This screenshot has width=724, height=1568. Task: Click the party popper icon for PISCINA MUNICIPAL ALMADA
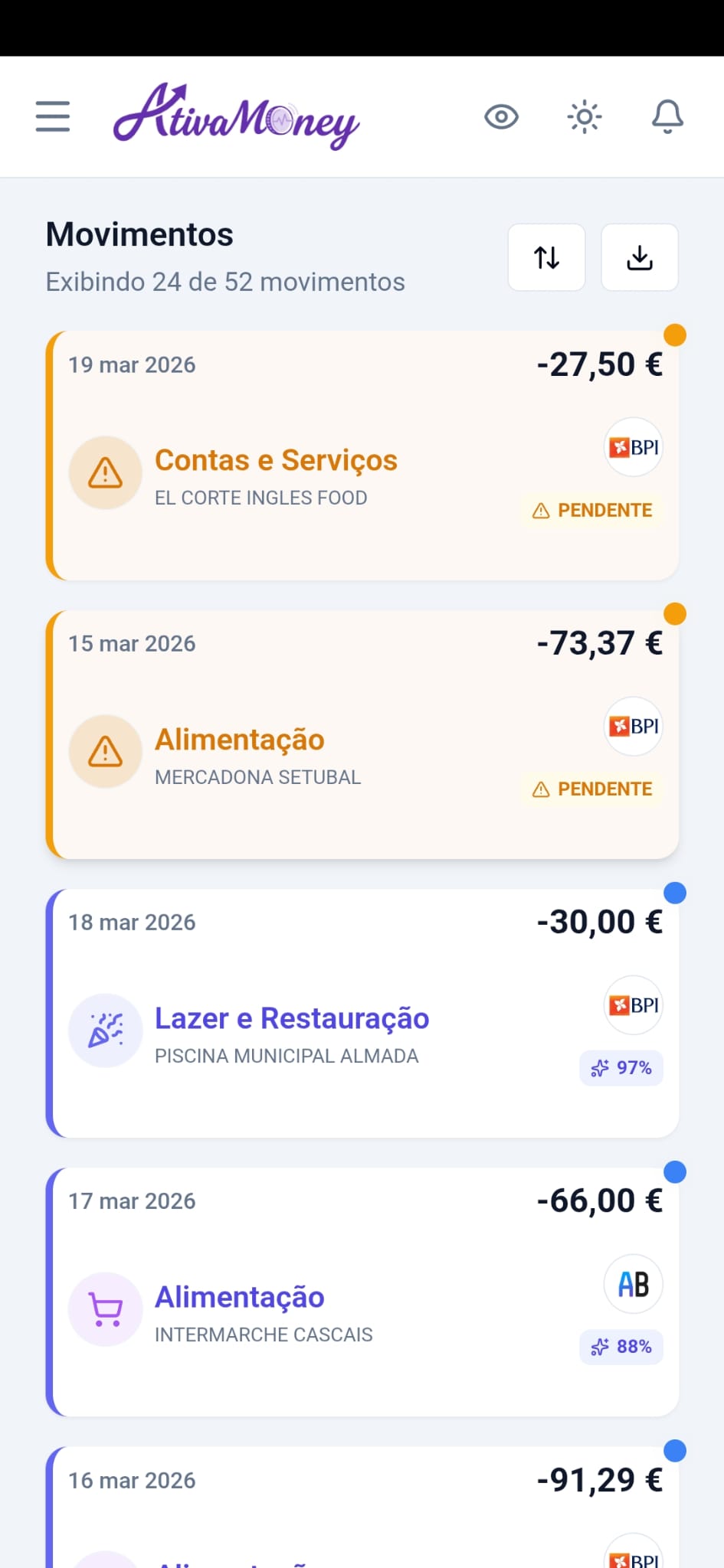[x=105, y=1031]
